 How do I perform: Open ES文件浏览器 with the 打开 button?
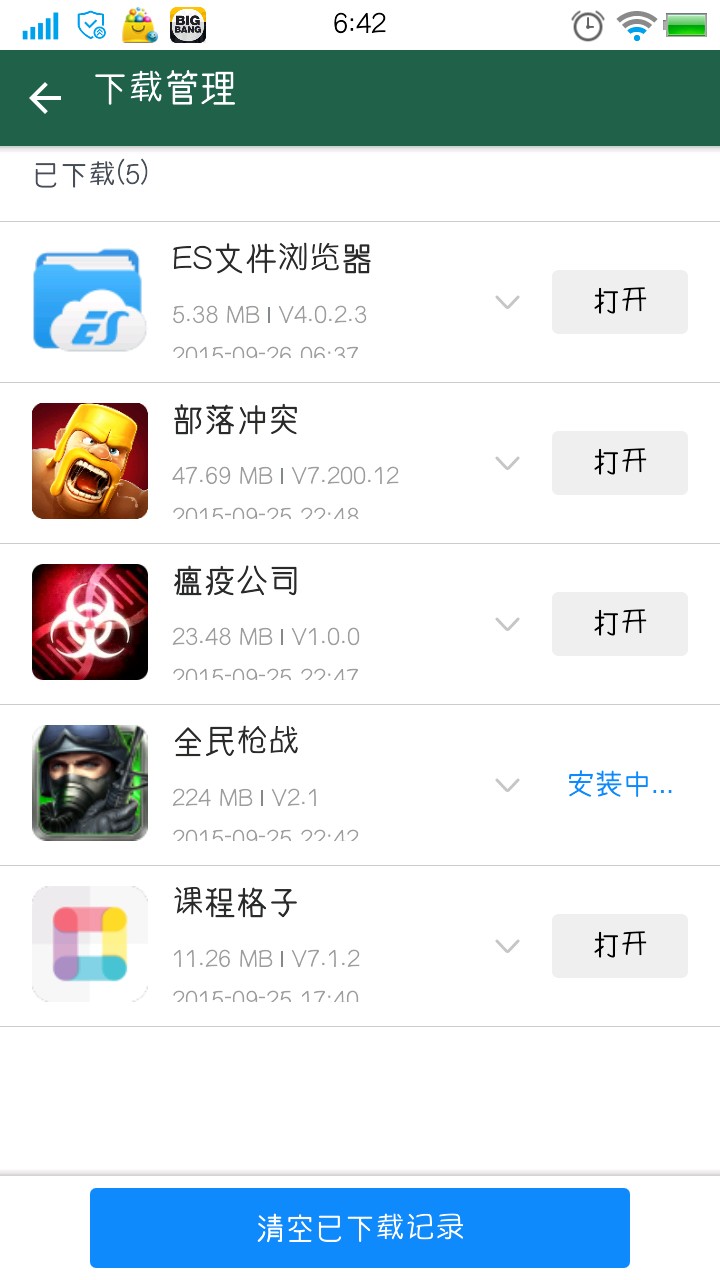pyautogui.click(x=620, y=301)
